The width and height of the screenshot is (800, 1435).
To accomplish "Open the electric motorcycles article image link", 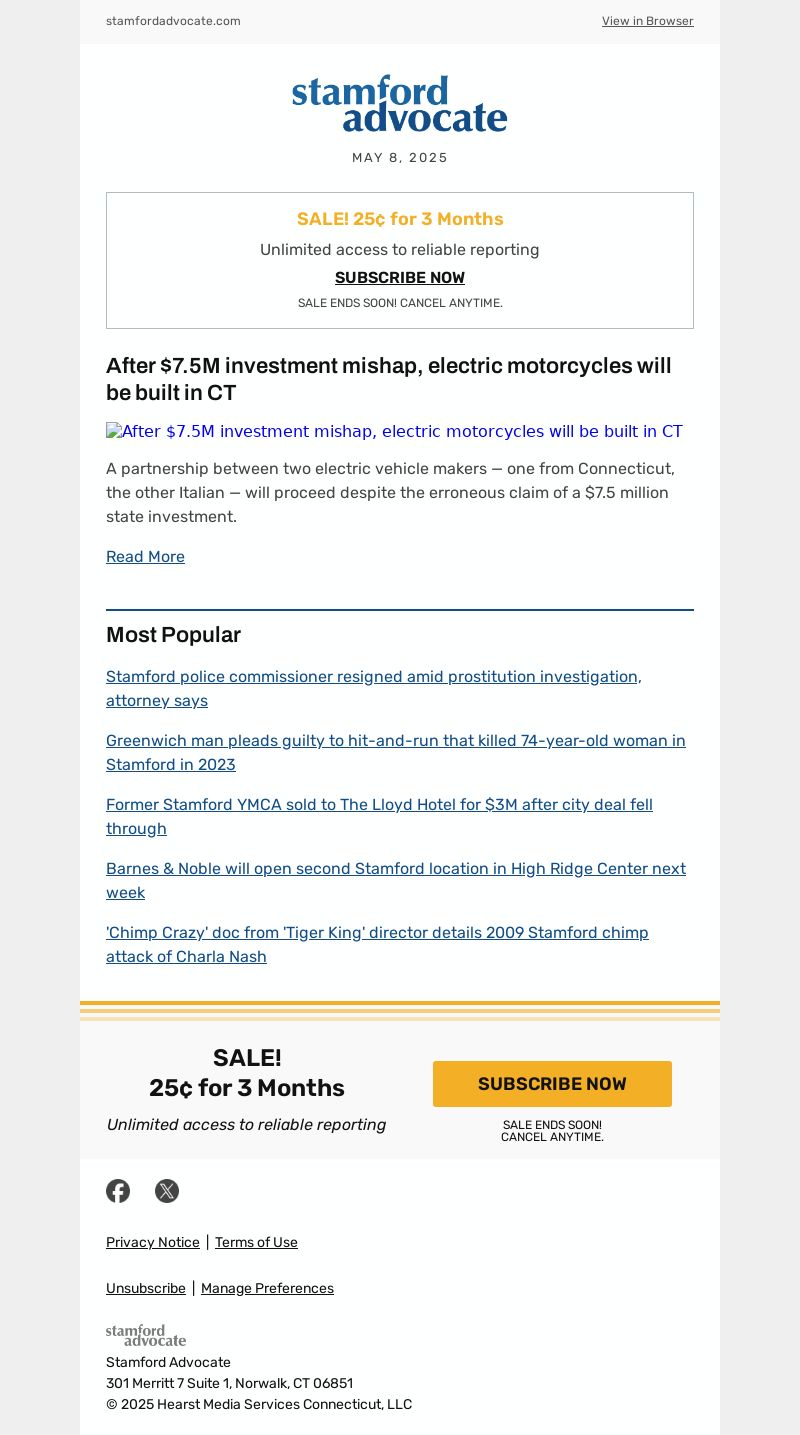I will point(394,431).
